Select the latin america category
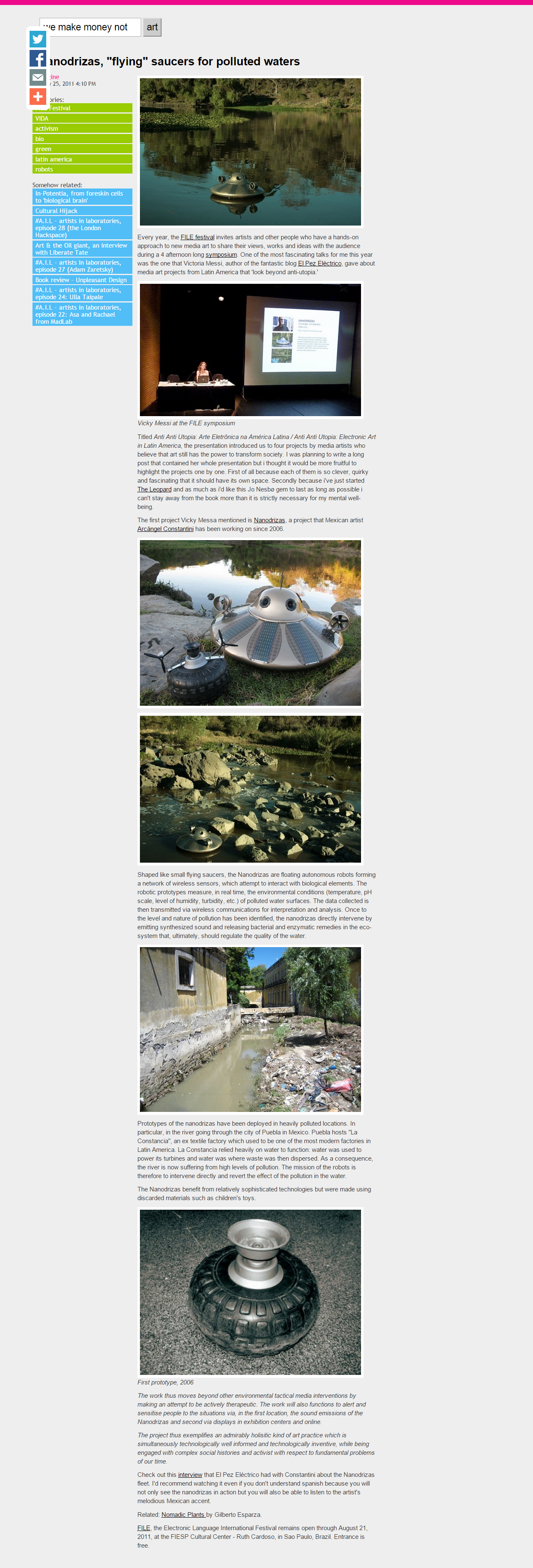 click(82, 159)
